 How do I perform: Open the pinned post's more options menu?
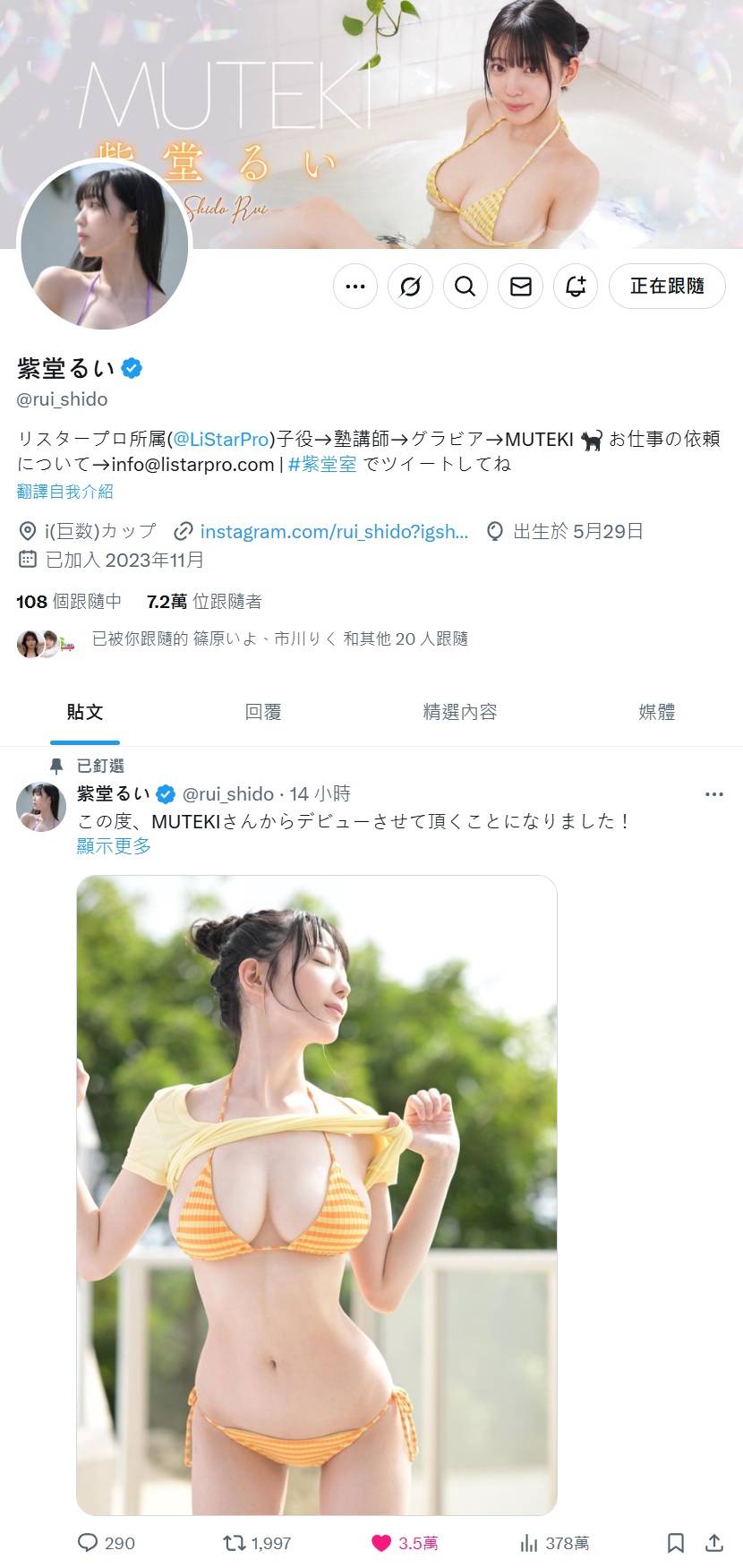pos(713,794)
